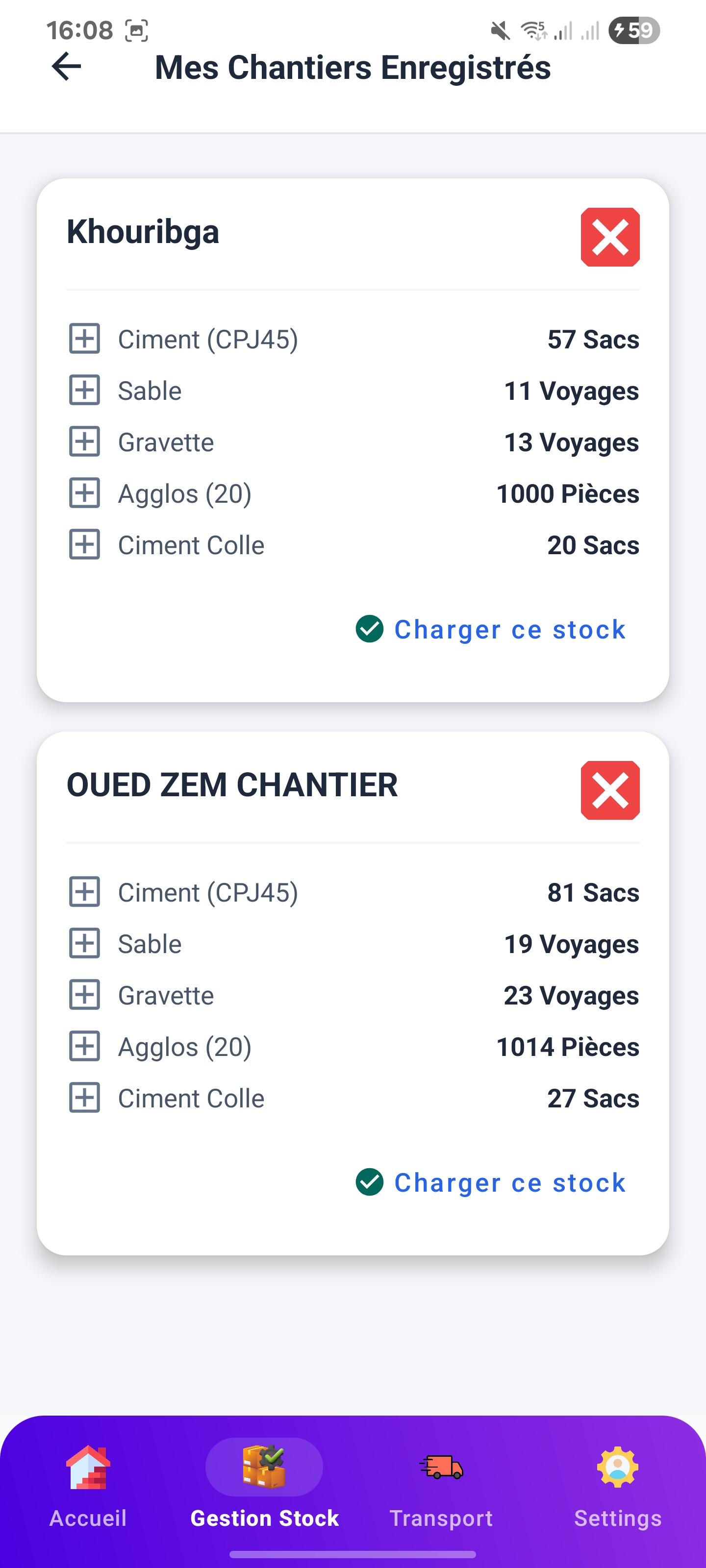Click Charger ce stock for Khouribga

click(x=510, y=629)
